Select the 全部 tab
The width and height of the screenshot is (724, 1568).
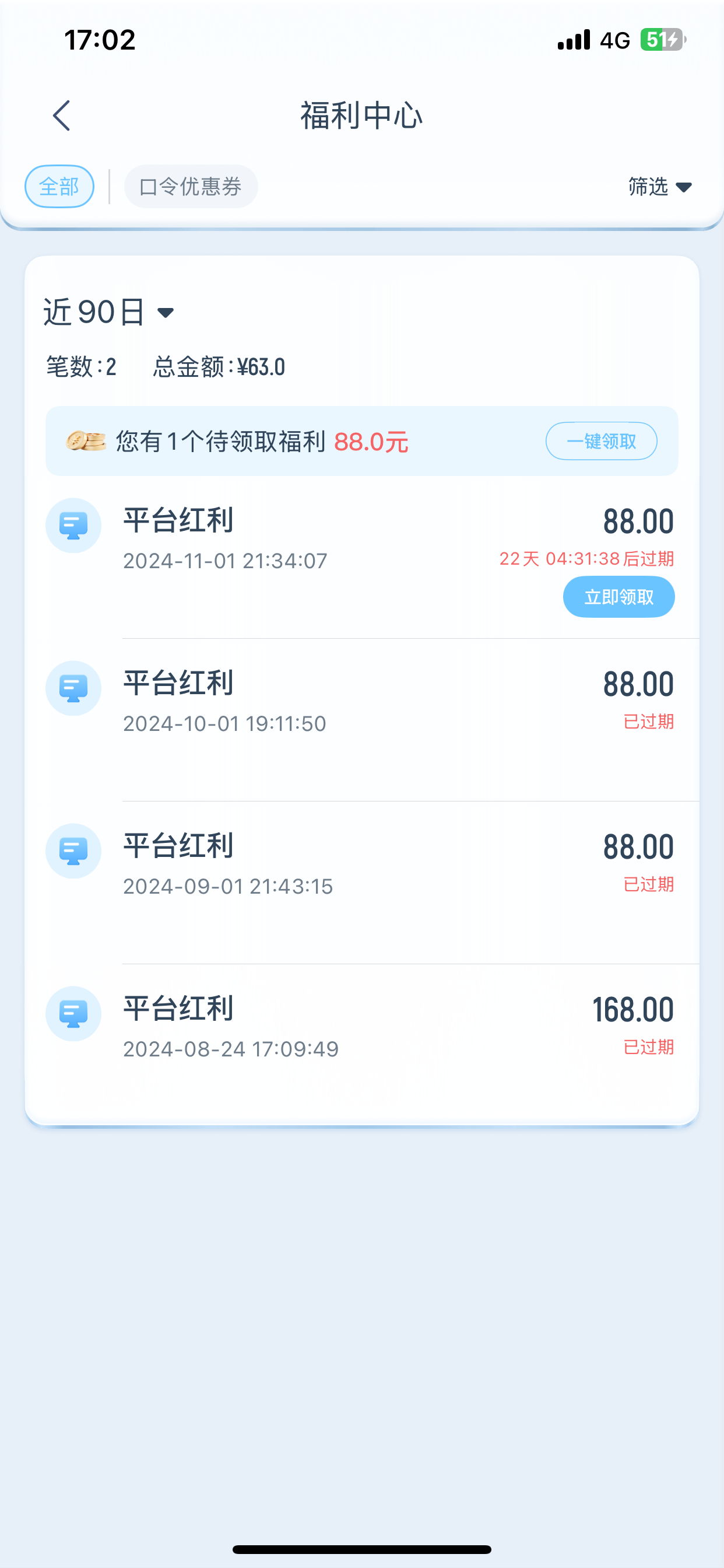pos(59,186)
